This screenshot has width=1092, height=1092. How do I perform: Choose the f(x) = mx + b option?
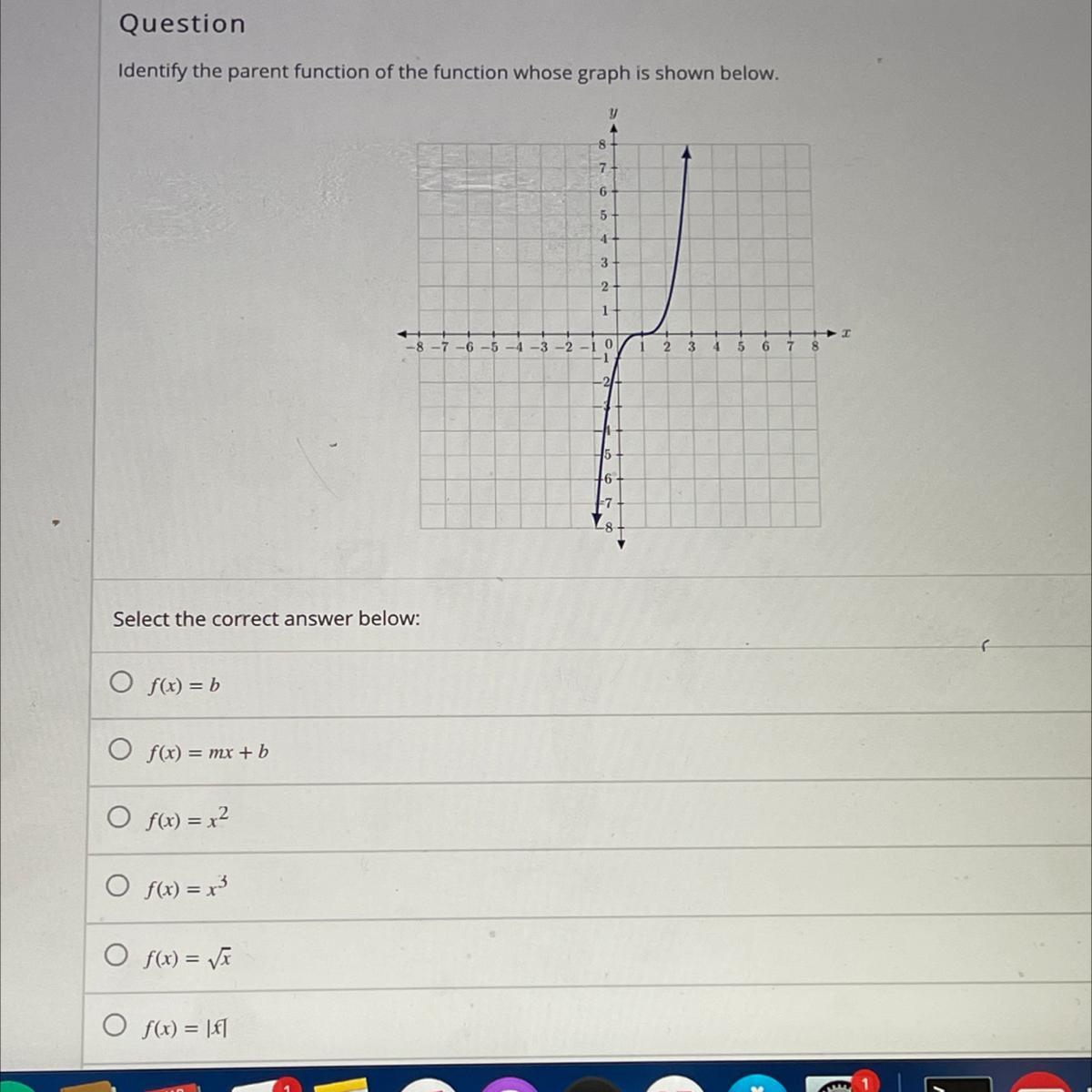tap(119, 750)
